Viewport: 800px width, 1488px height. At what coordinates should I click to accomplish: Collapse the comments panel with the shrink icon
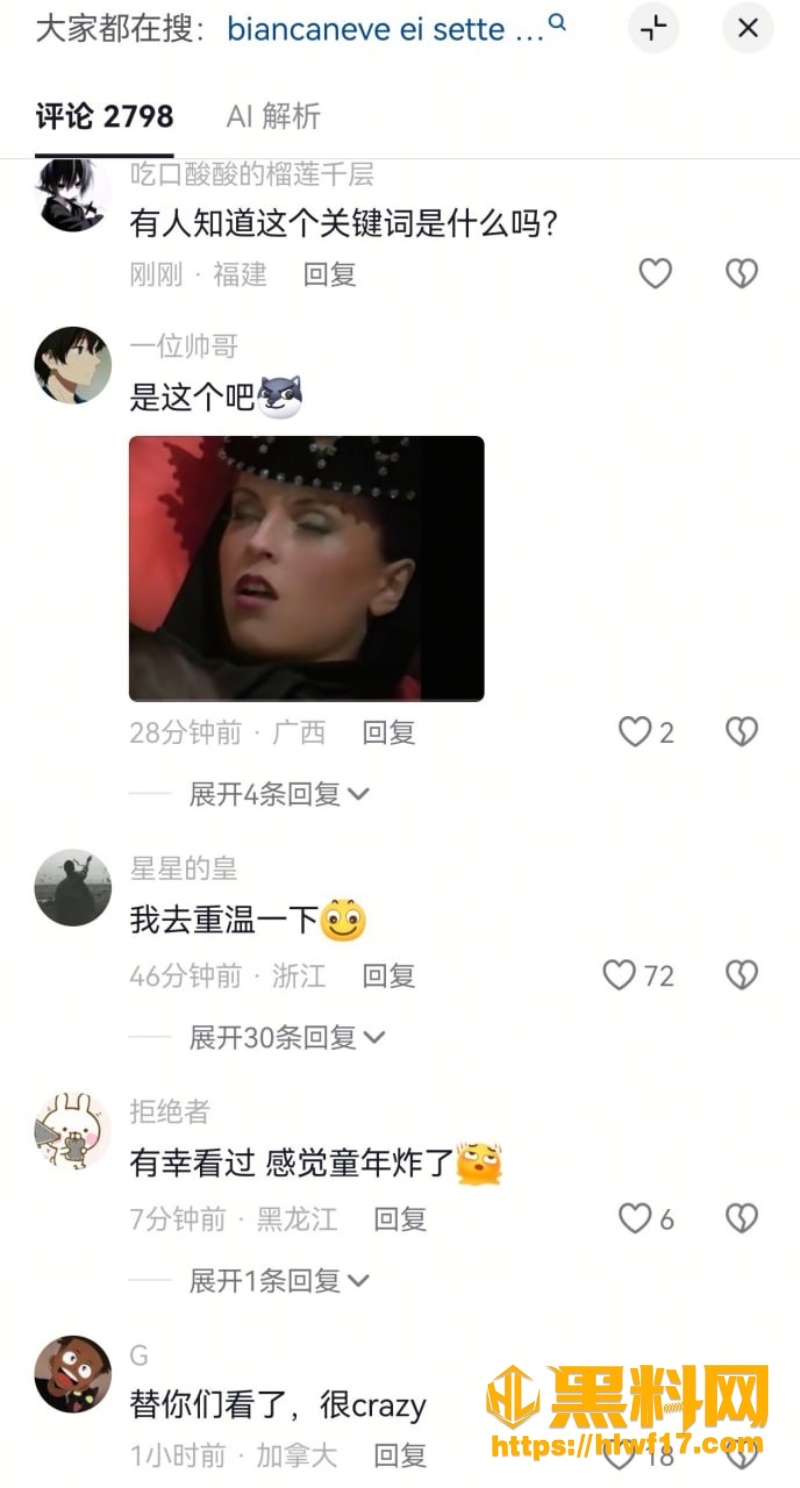654,29
